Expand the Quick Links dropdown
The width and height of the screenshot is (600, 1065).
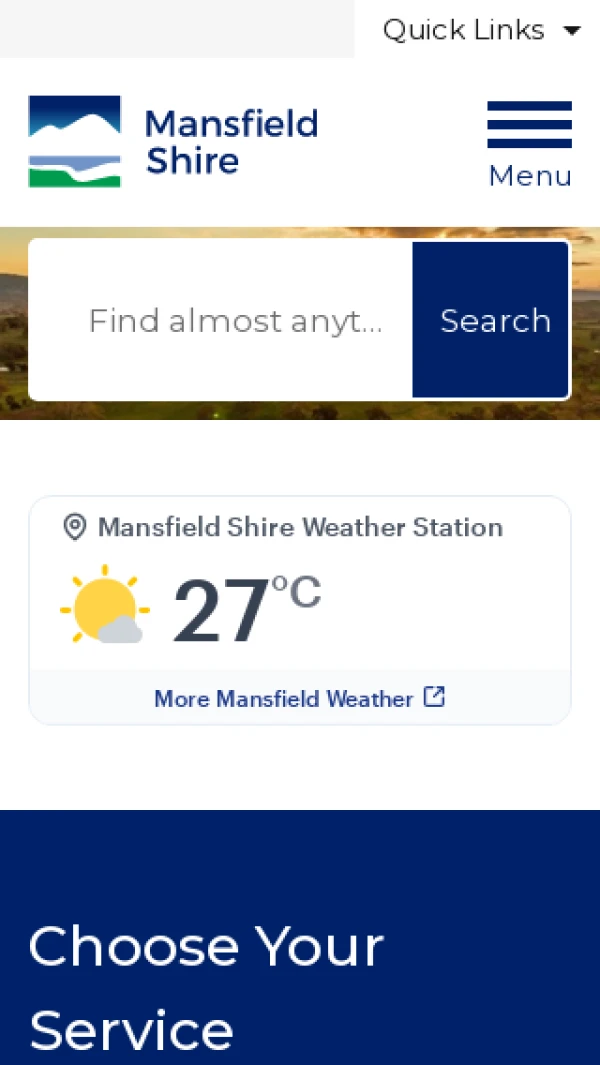[x=480, y=29]
